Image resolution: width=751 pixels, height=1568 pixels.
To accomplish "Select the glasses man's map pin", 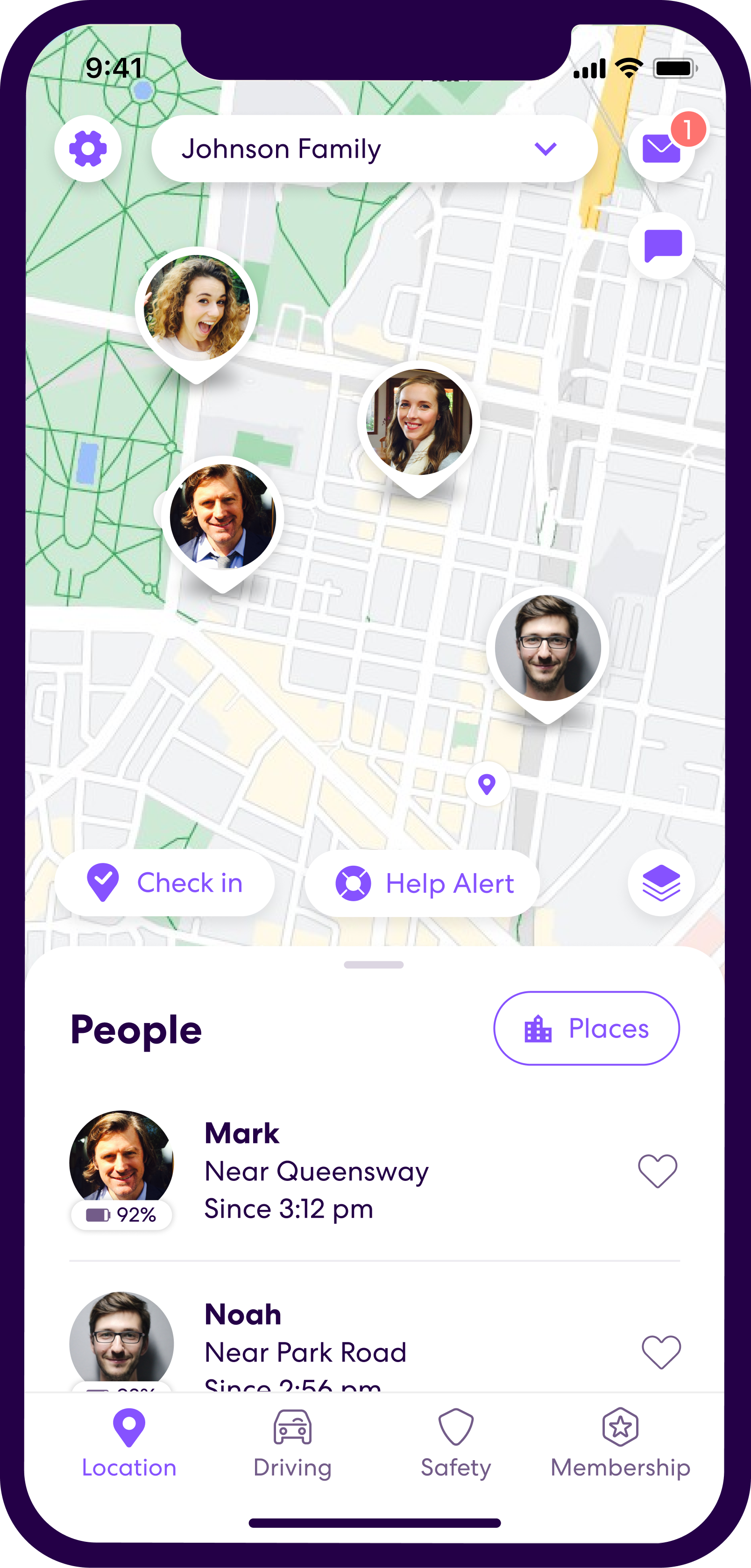I will tap(548, 649).
